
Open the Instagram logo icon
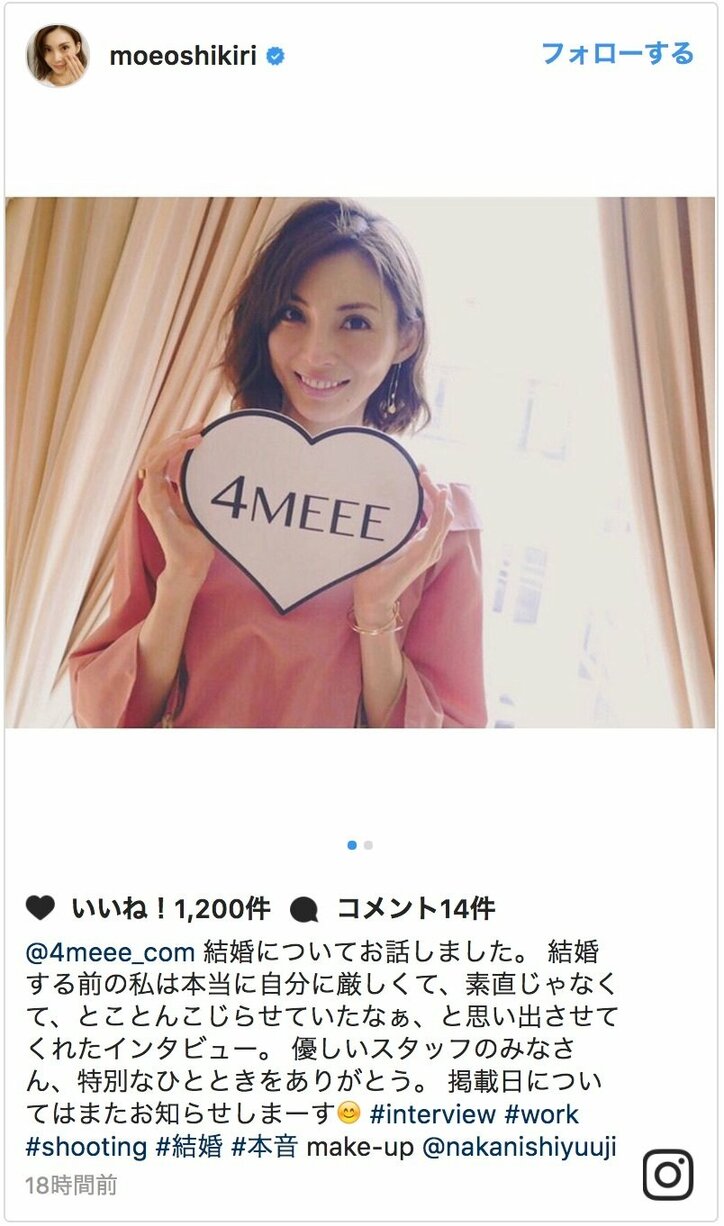668,1174
